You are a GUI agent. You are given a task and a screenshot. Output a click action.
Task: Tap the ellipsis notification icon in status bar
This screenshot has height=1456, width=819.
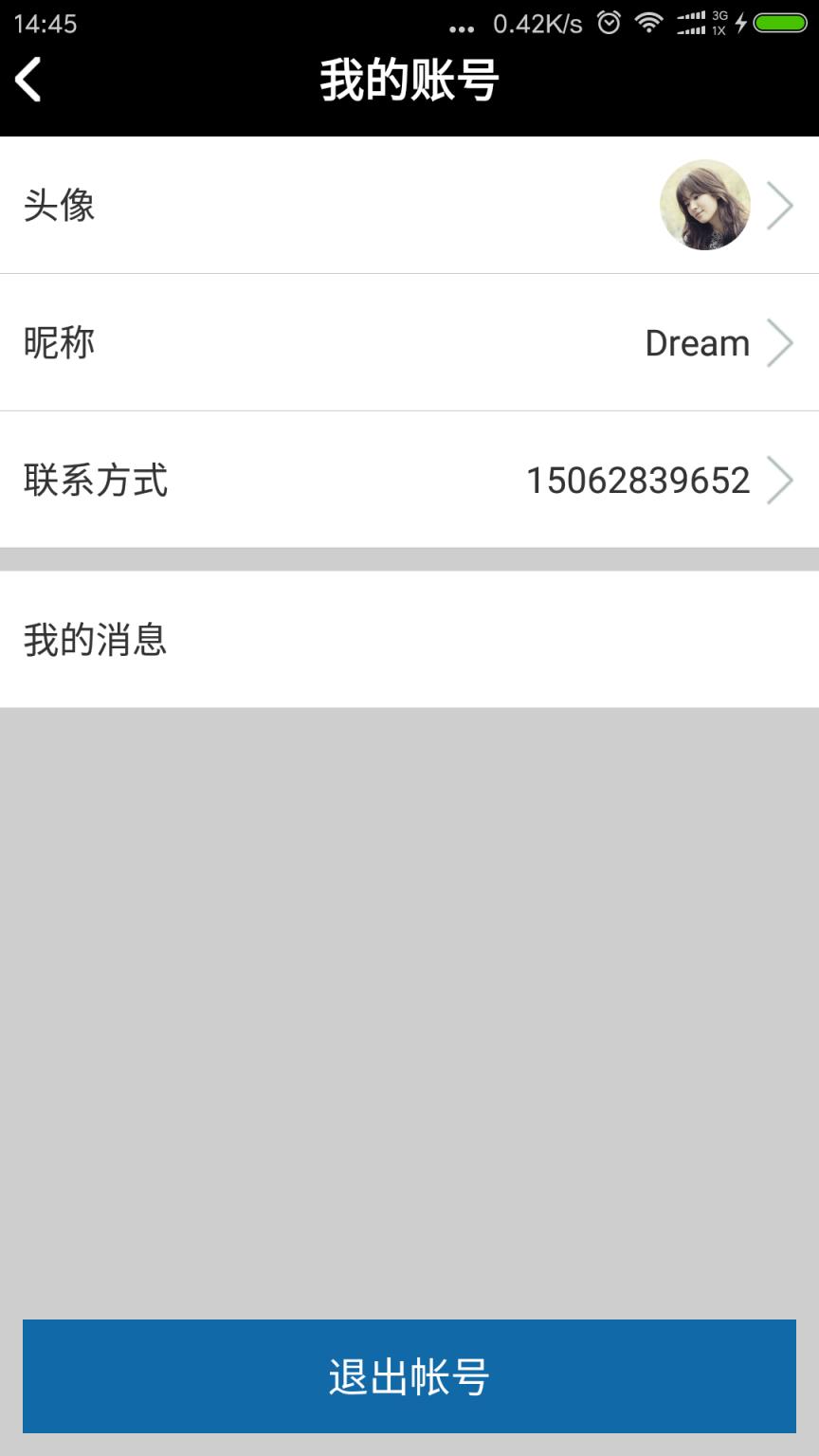[463, 28]
